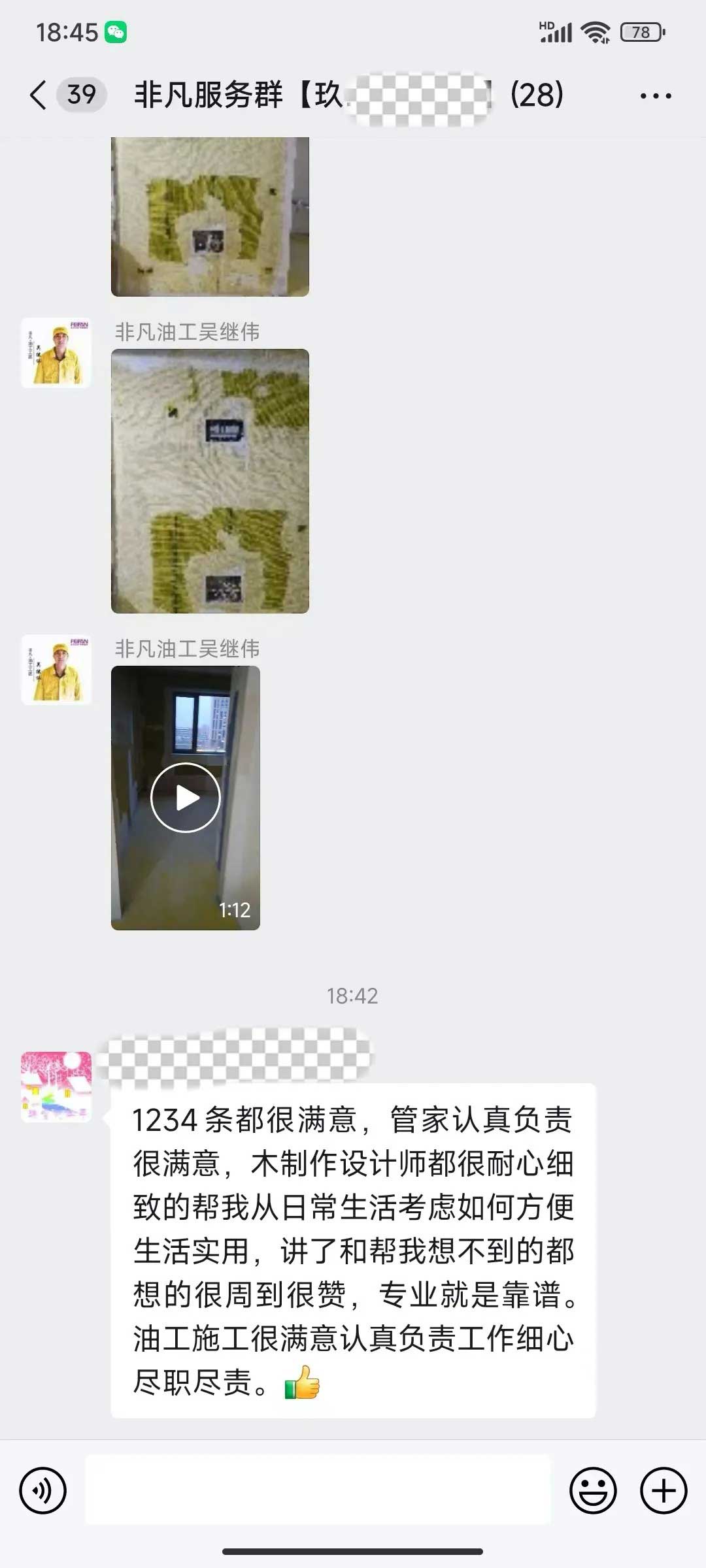Play the 1:12 video message
This screenshot has width=706, height=1568.
pyautogui.click(x=186, y=798)
